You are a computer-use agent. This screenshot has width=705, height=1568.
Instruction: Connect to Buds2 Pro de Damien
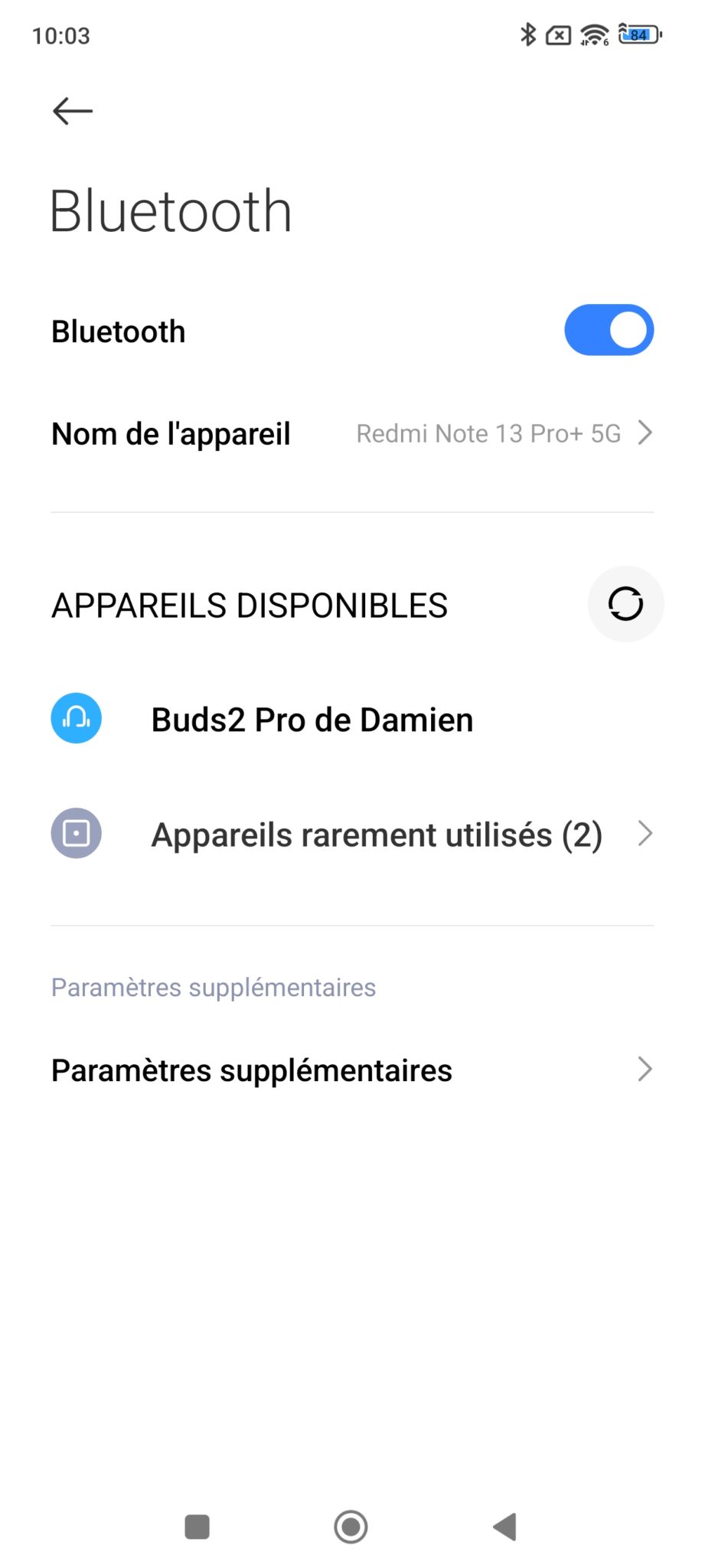pyautogui.click(x=352, y=719)
